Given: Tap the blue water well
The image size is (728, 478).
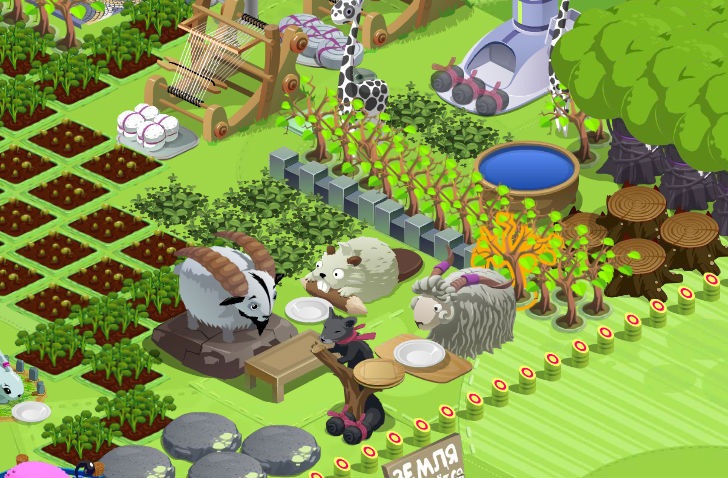Looking at the screenshot, I should (x=526, y=172).
